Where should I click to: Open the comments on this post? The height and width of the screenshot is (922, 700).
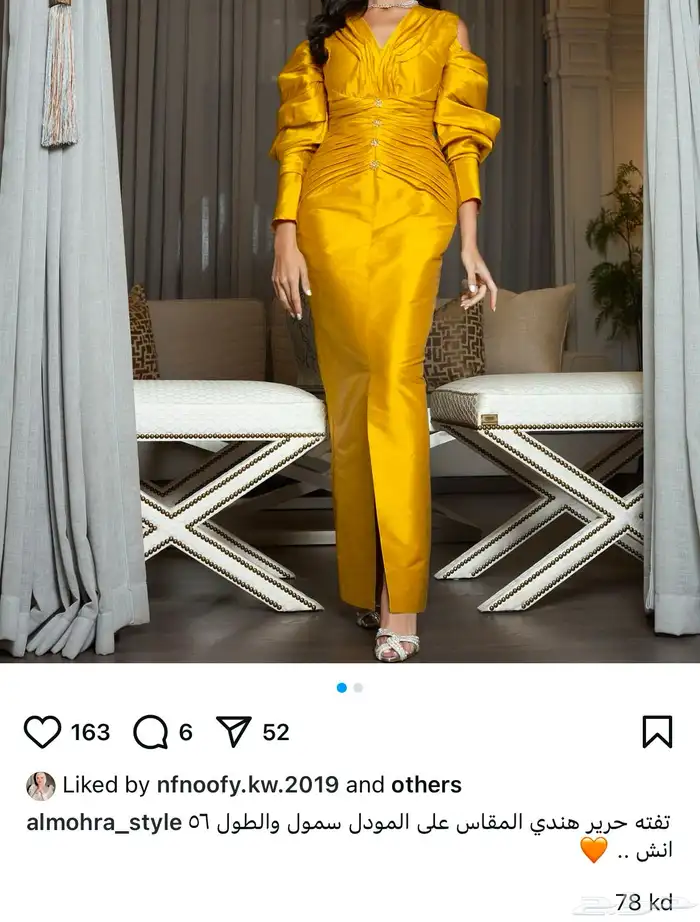(x=151, y=732)
